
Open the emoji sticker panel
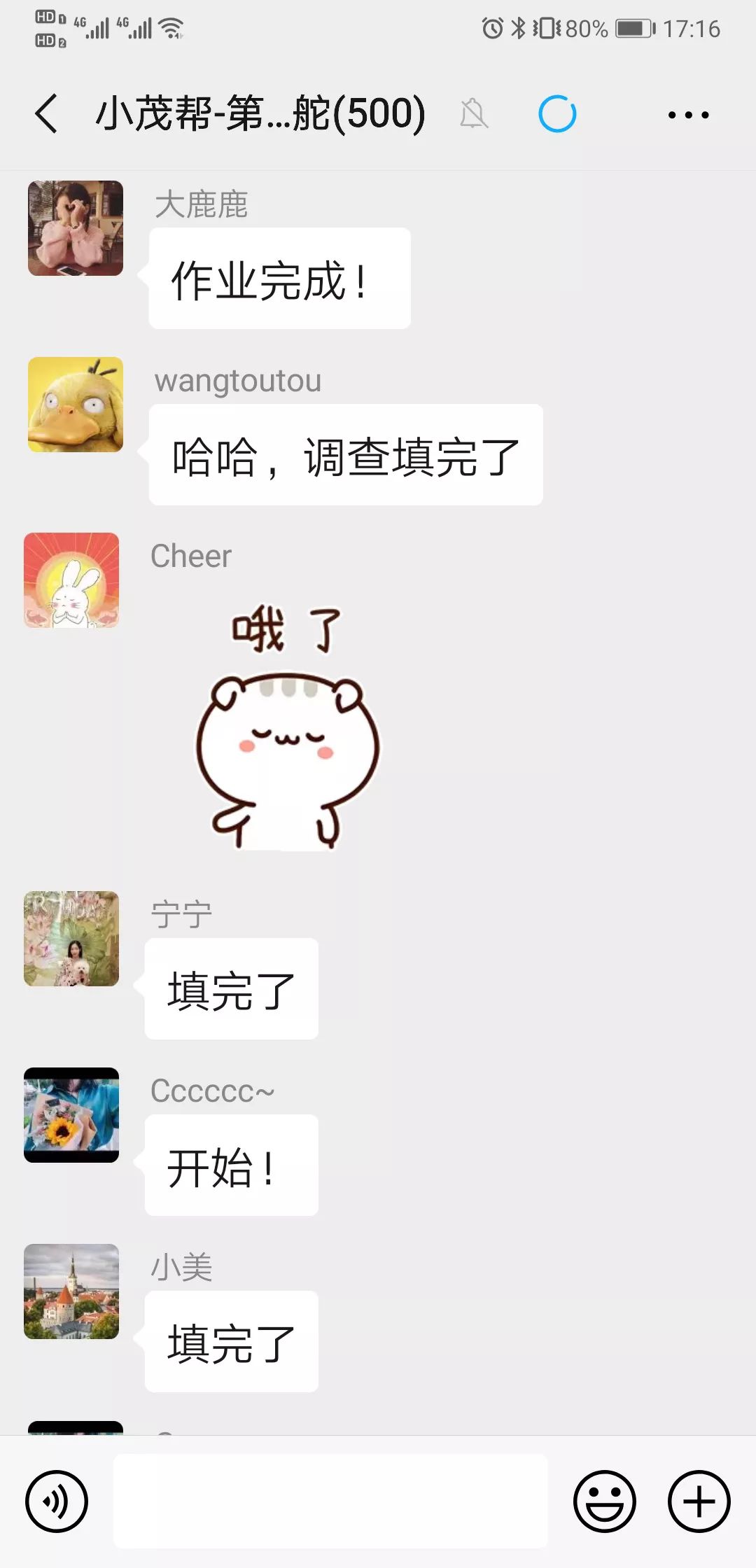pos(604,1501)
